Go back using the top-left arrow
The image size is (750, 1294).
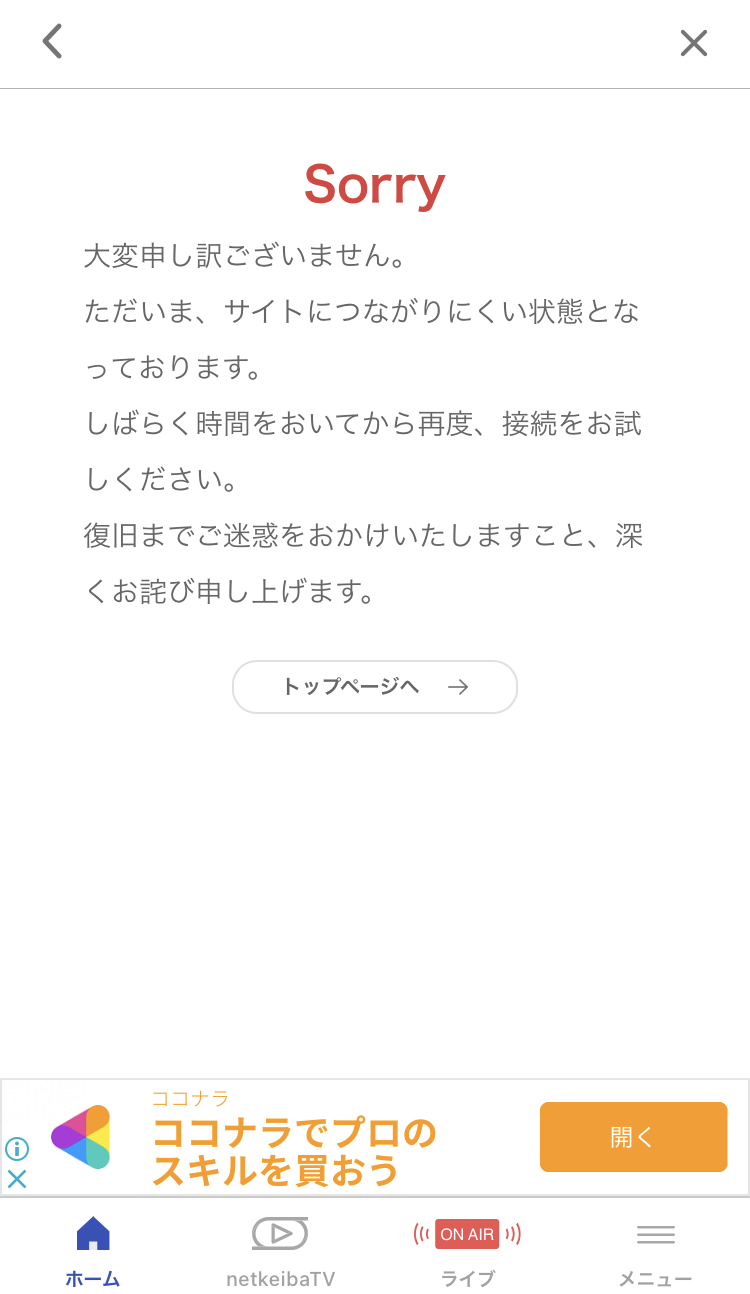52,41
